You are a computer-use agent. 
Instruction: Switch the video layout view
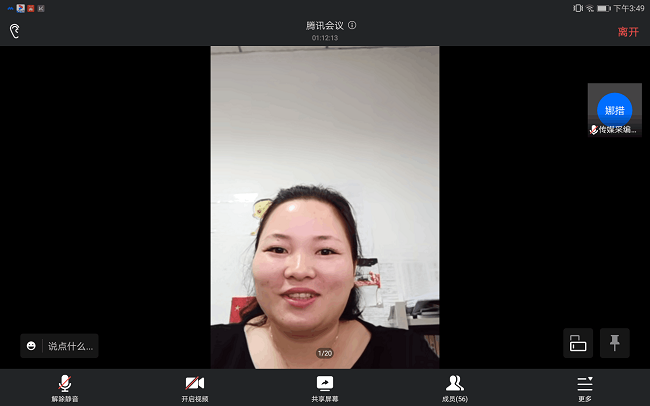point(578,343)
